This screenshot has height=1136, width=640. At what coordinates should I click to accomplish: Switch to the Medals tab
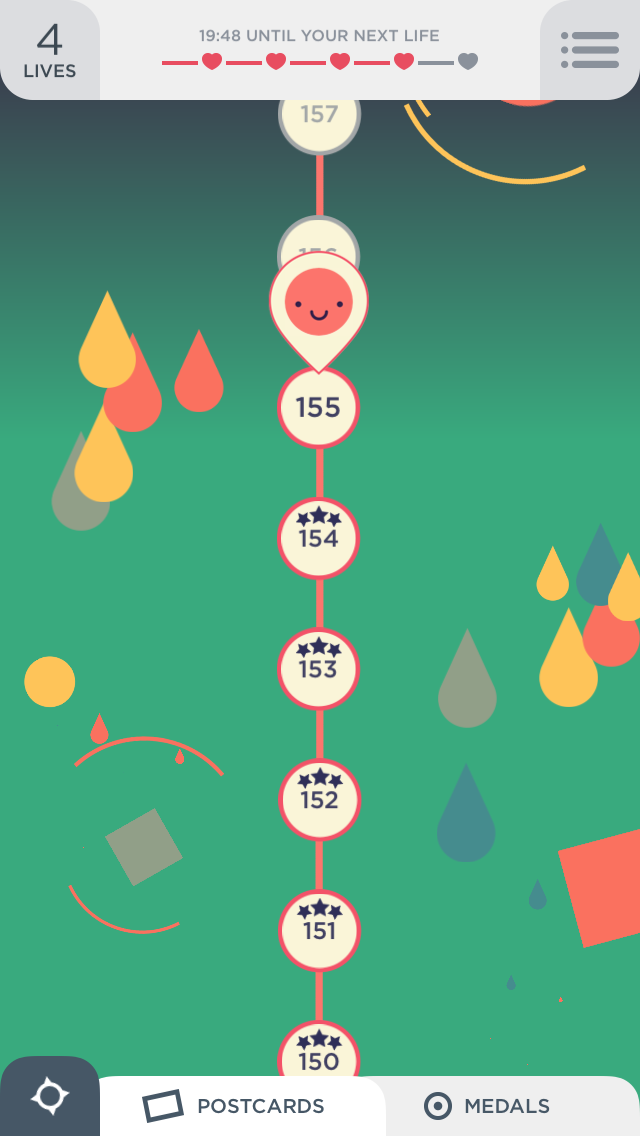point(487,1106)
